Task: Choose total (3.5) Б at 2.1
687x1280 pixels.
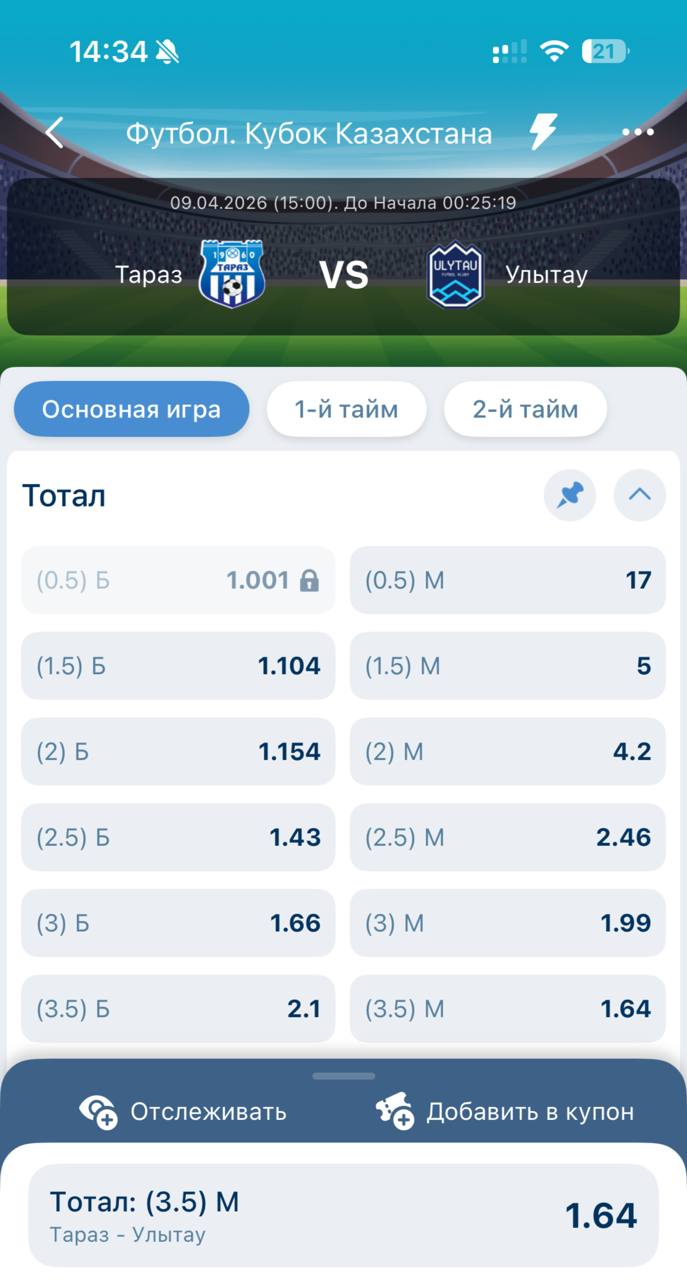Action: point(179,1009)
